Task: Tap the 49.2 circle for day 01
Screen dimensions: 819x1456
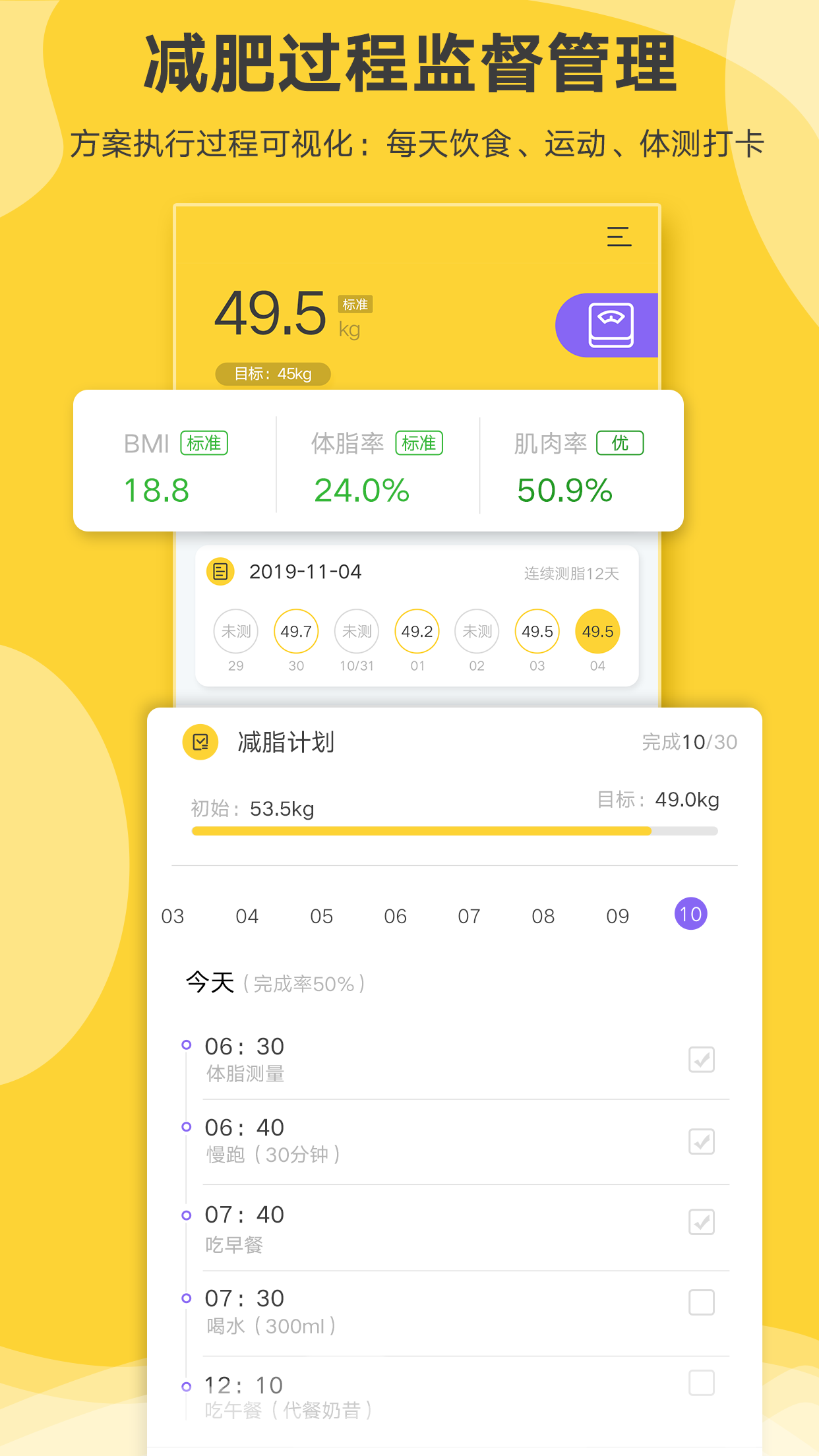Action: pos(416,631)
